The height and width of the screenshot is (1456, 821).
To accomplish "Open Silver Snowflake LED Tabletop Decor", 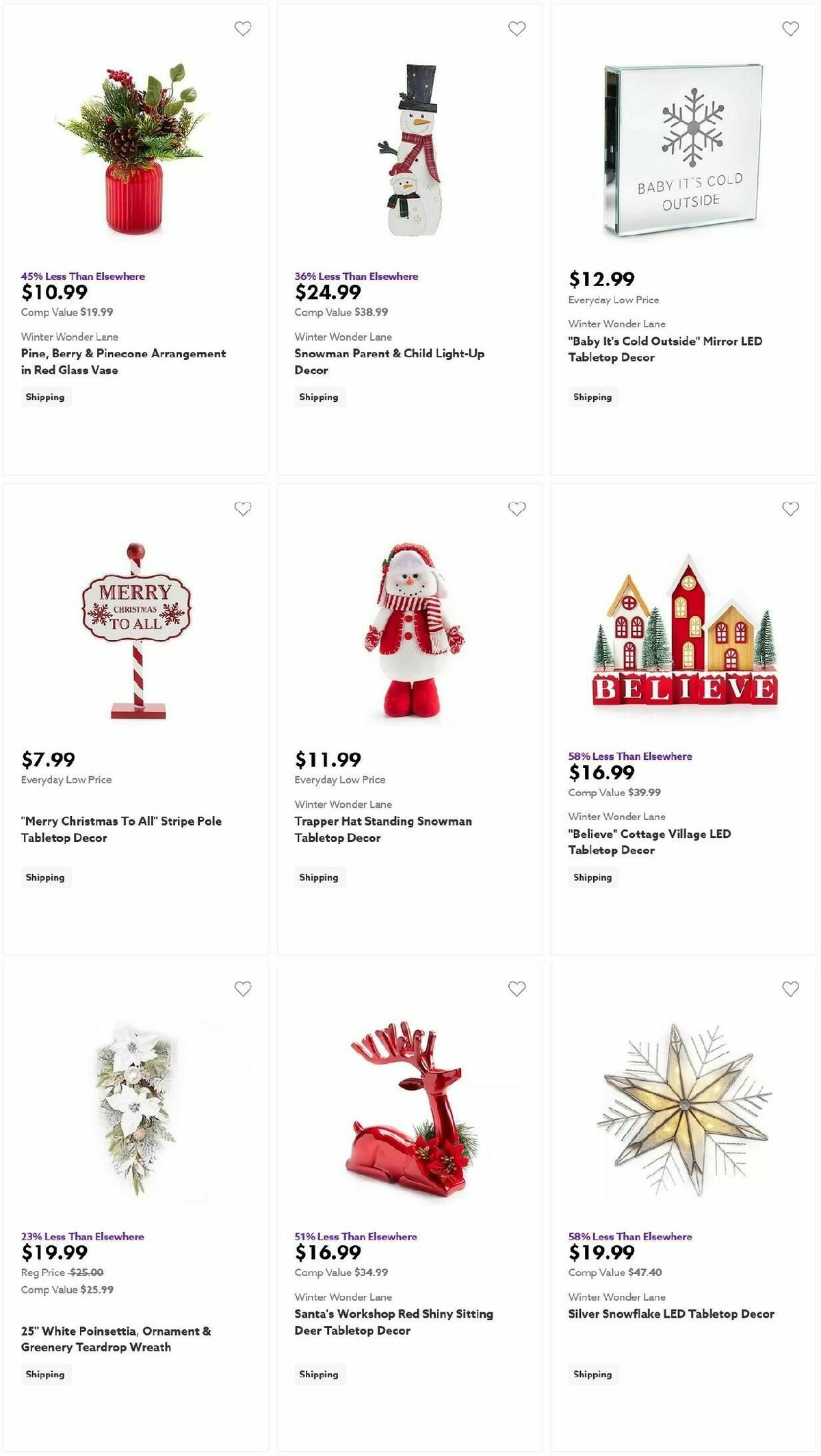I will click(670, 1314).
